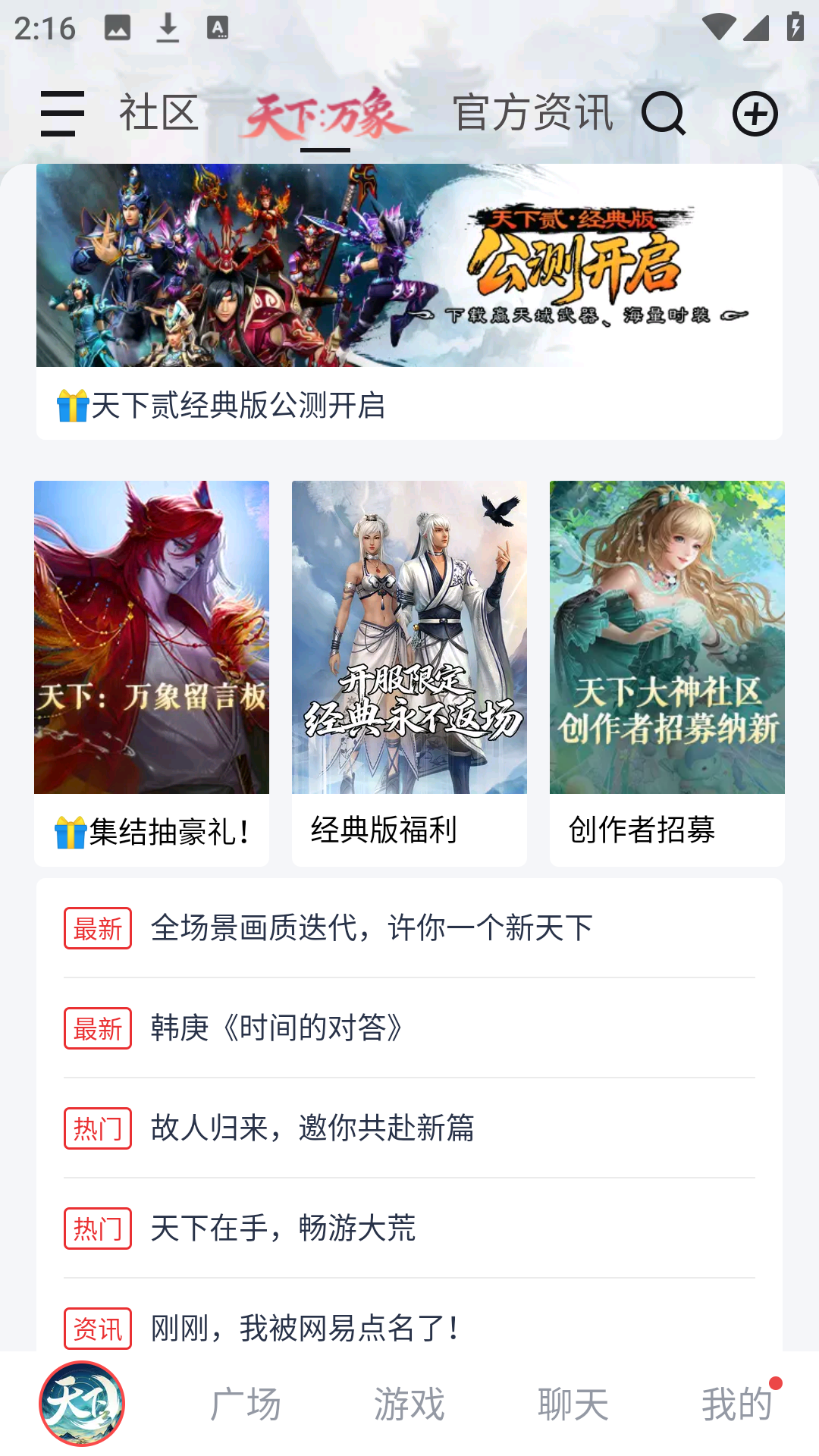The height and width of the screenshot is (1456, 819).
Task: Open the 集结抽豪礼 event link
Action: click(x=151, y=637)
